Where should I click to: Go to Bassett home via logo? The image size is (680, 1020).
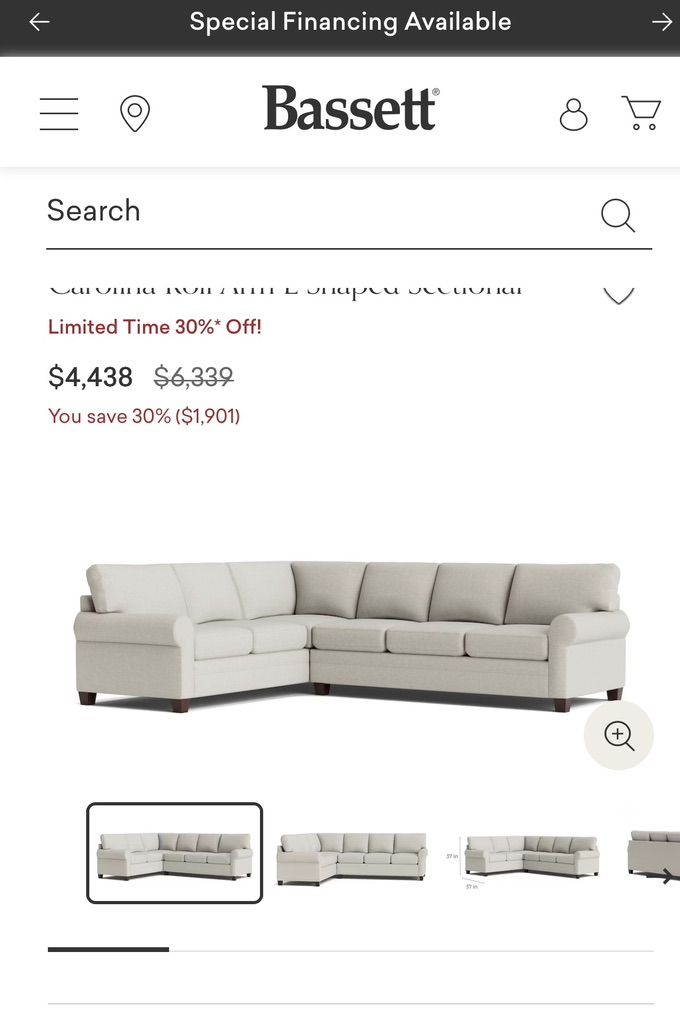pyautogui.click(x=351, y=108)
